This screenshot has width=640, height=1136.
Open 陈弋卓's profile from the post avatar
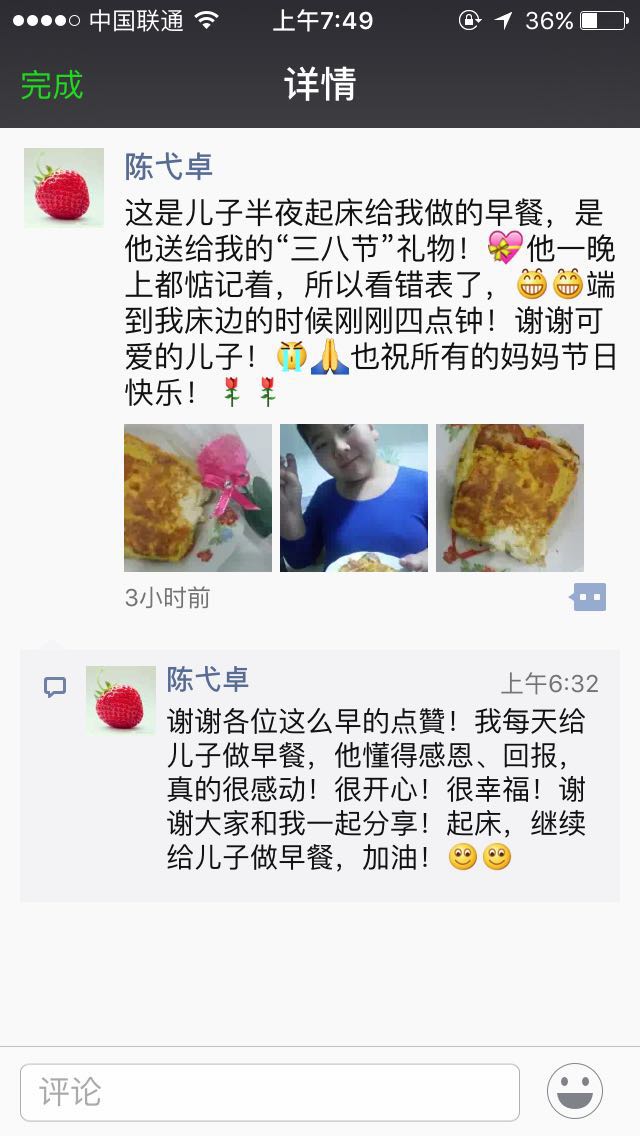pyautogui.click(x=64, y=188)
